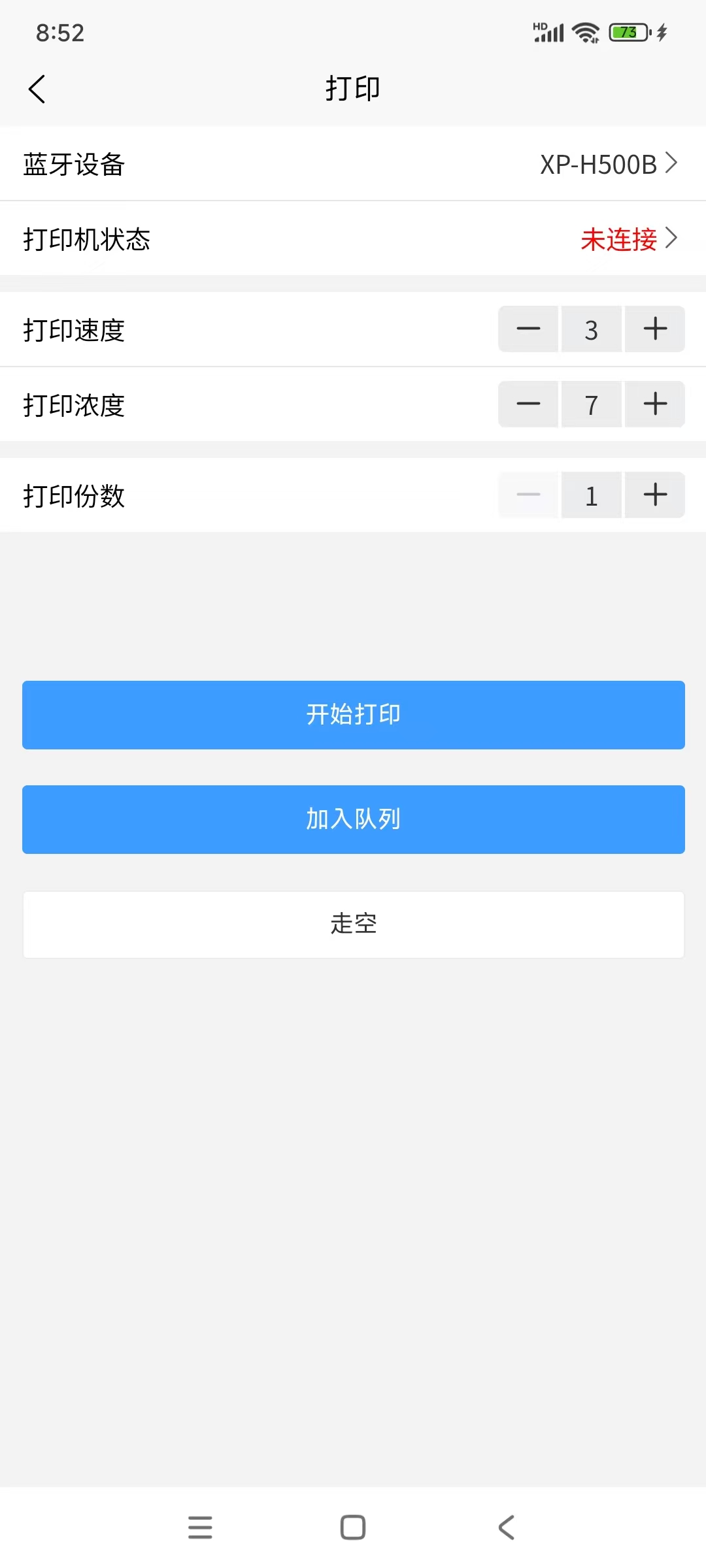The width and height of the screenshot is (706, 1568).
Task: Go to the system home screen
Action: click(353, 1527)
